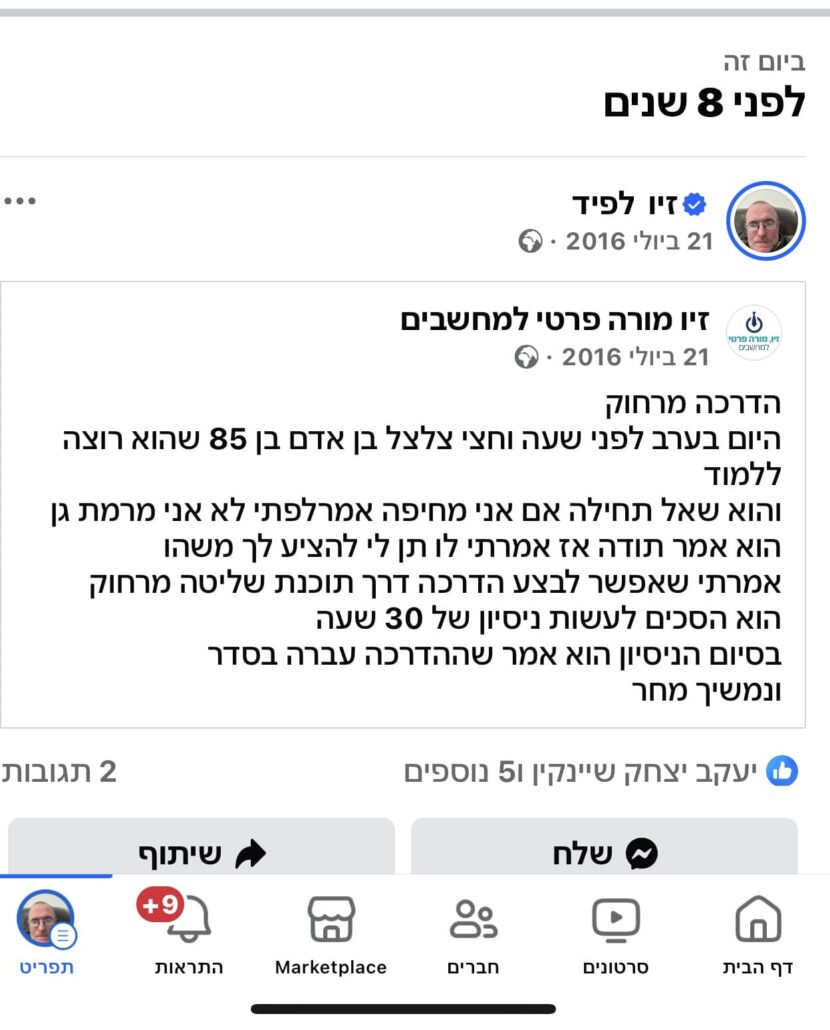
Task: Share the post with שיתוף button
Action: pyautogui.click(x=202, y=853)
